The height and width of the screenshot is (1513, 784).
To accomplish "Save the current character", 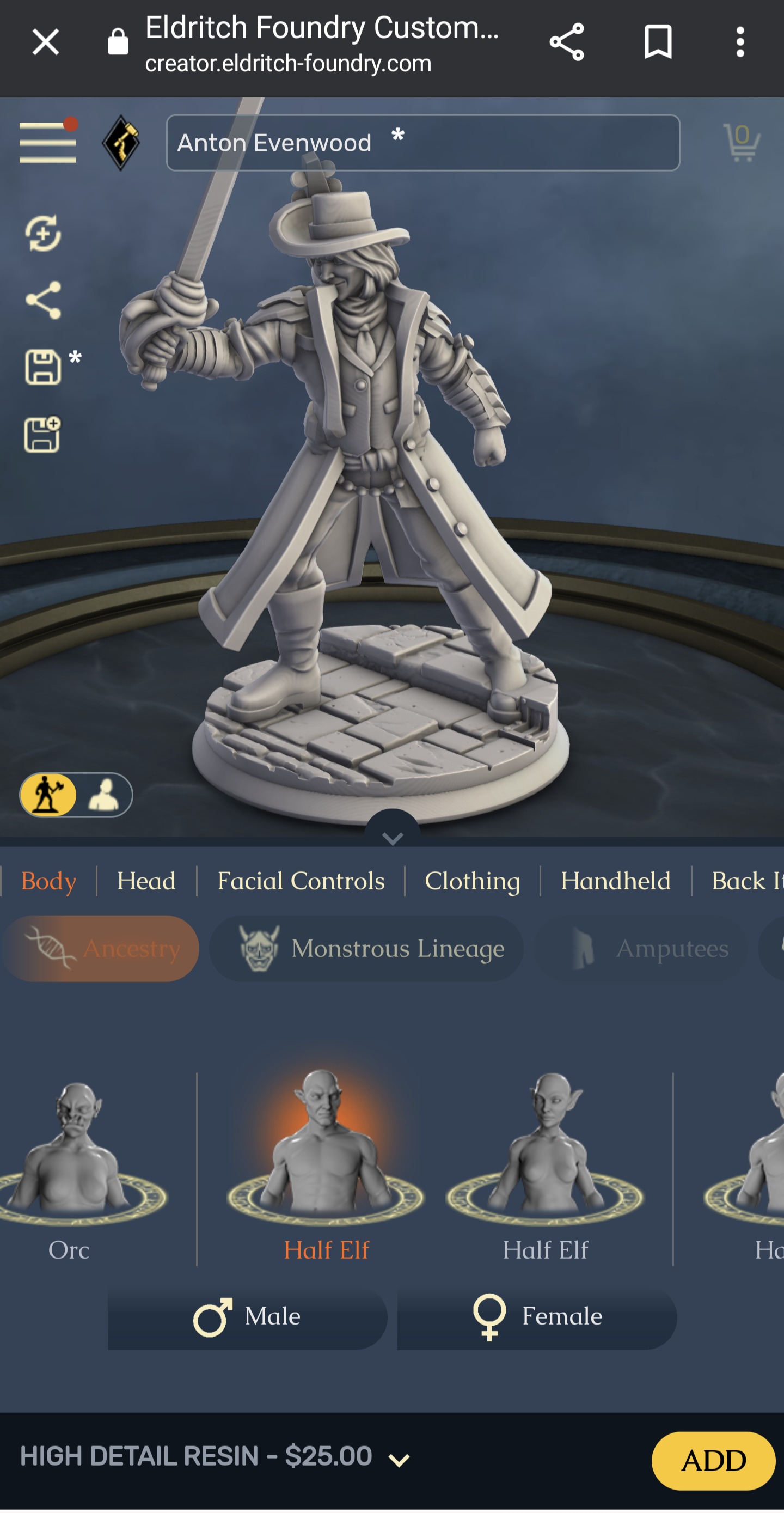I will 43,368.
